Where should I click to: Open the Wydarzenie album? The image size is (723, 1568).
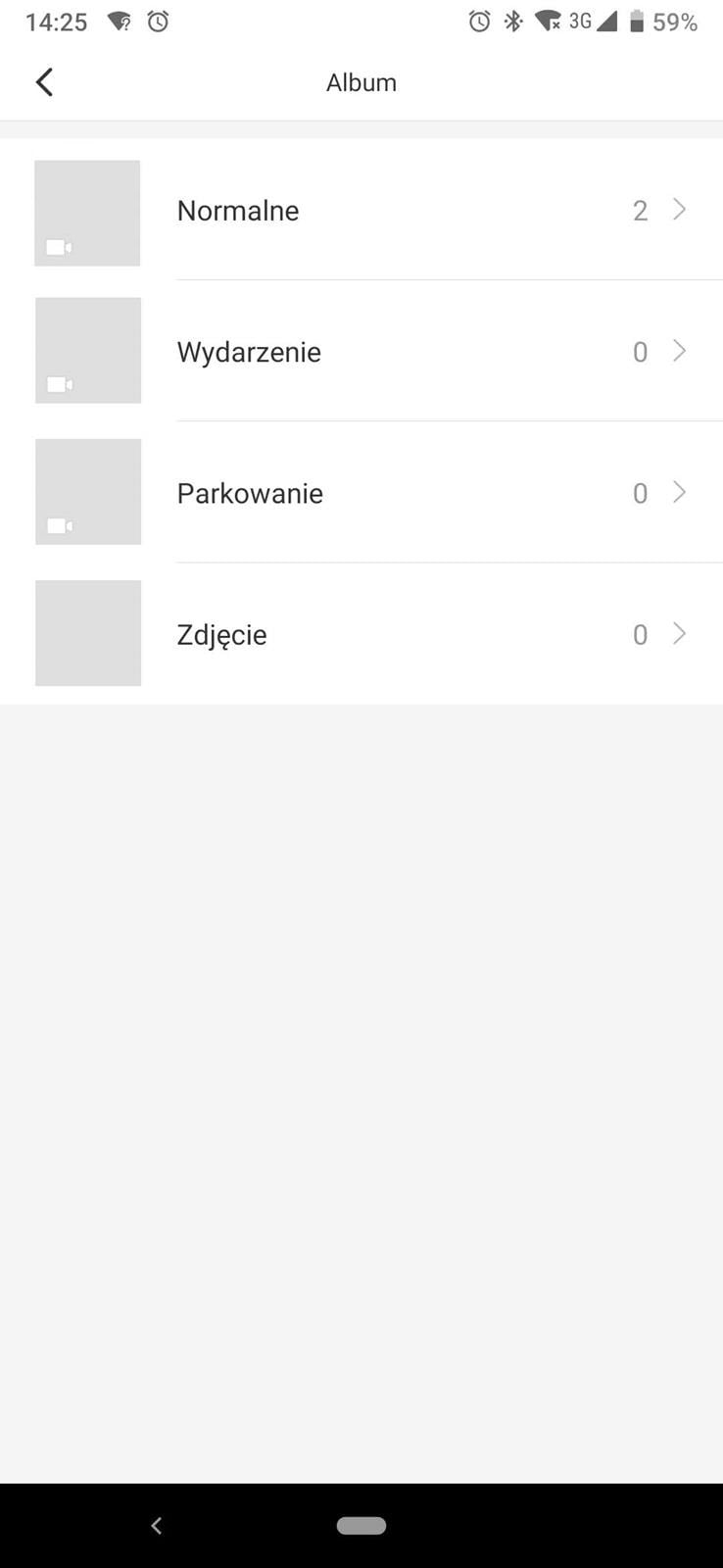361,352
